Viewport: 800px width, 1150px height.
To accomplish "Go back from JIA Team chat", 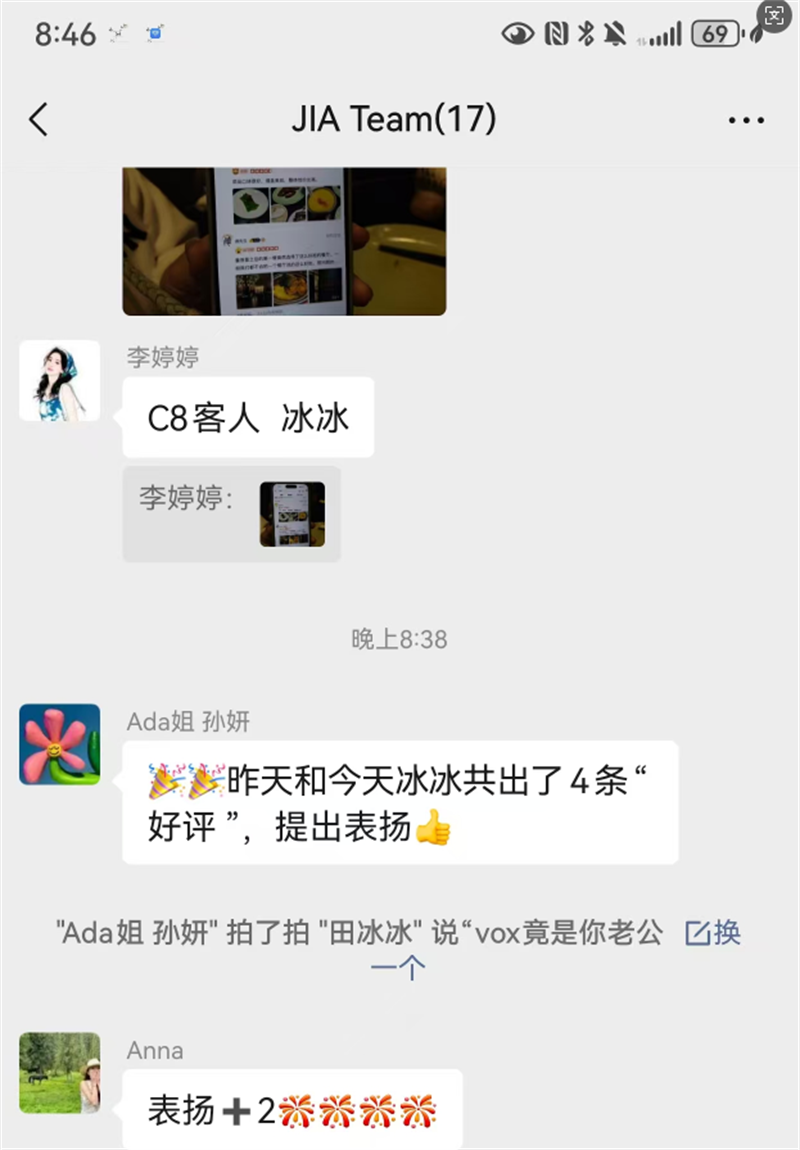I will (x=38, y=120).
